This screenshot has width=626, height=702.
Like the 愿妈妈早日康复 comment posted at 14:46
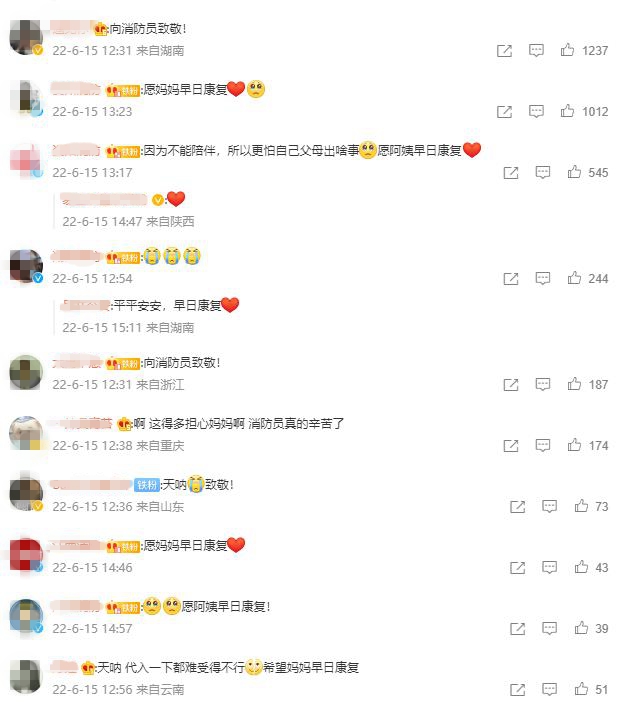[581, 567]
